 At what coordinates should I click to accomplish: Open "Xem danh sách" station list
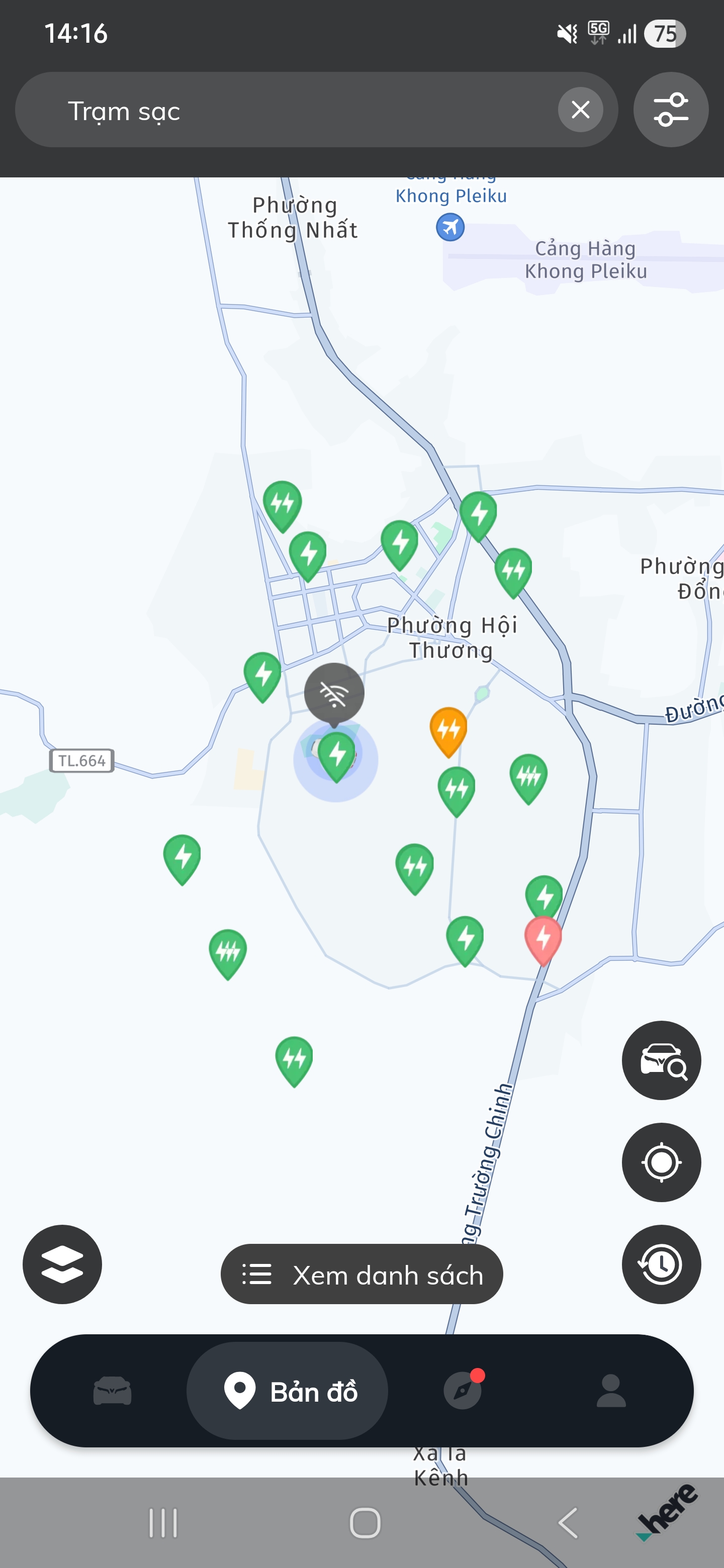[x=361, y=1274]
